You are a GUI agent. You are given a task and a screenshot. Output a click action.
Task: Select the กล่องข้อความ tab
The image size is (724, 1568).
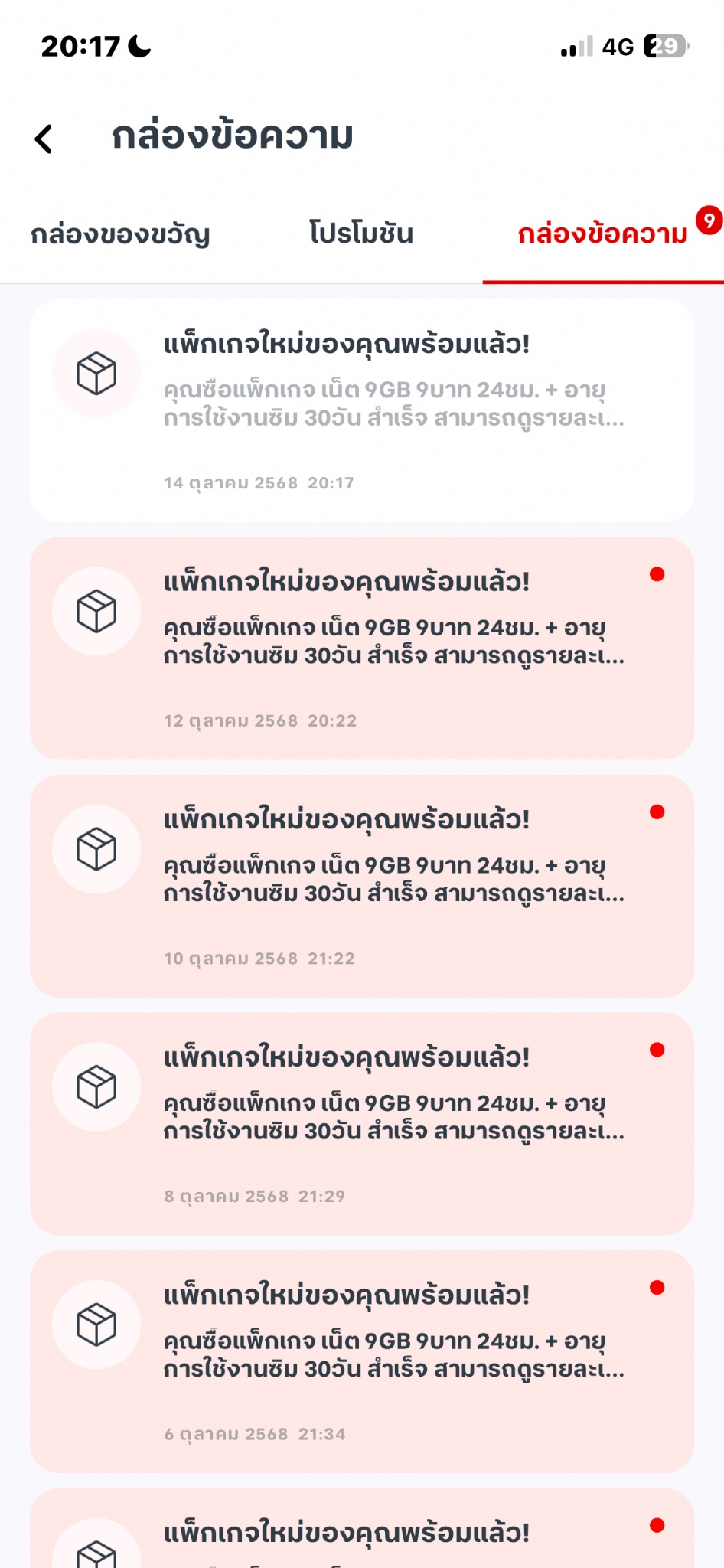pyautogui.click(x=603, y=234)
